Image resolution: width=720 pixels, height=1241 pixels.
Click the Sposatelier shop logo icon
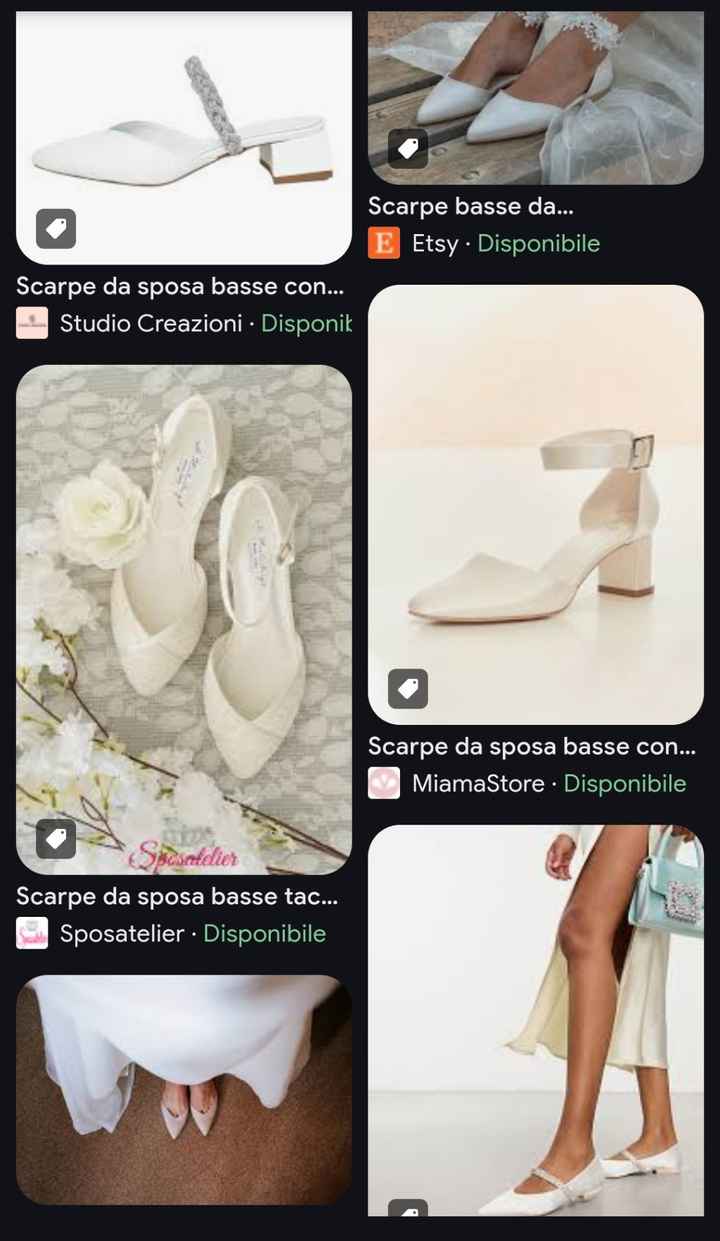[x=31, y=933]
